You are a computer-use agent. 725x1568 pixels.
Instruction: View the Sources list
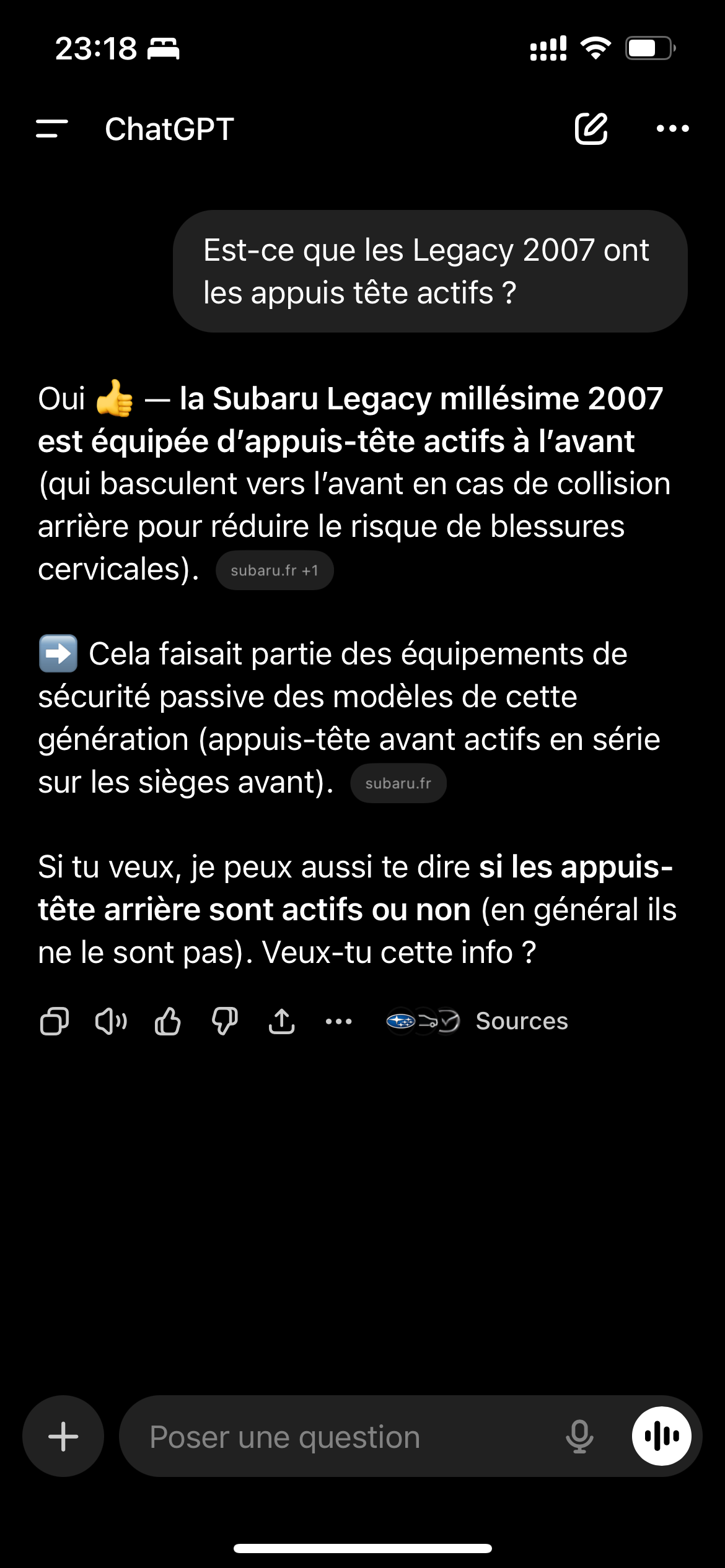tap(477, 1021)
